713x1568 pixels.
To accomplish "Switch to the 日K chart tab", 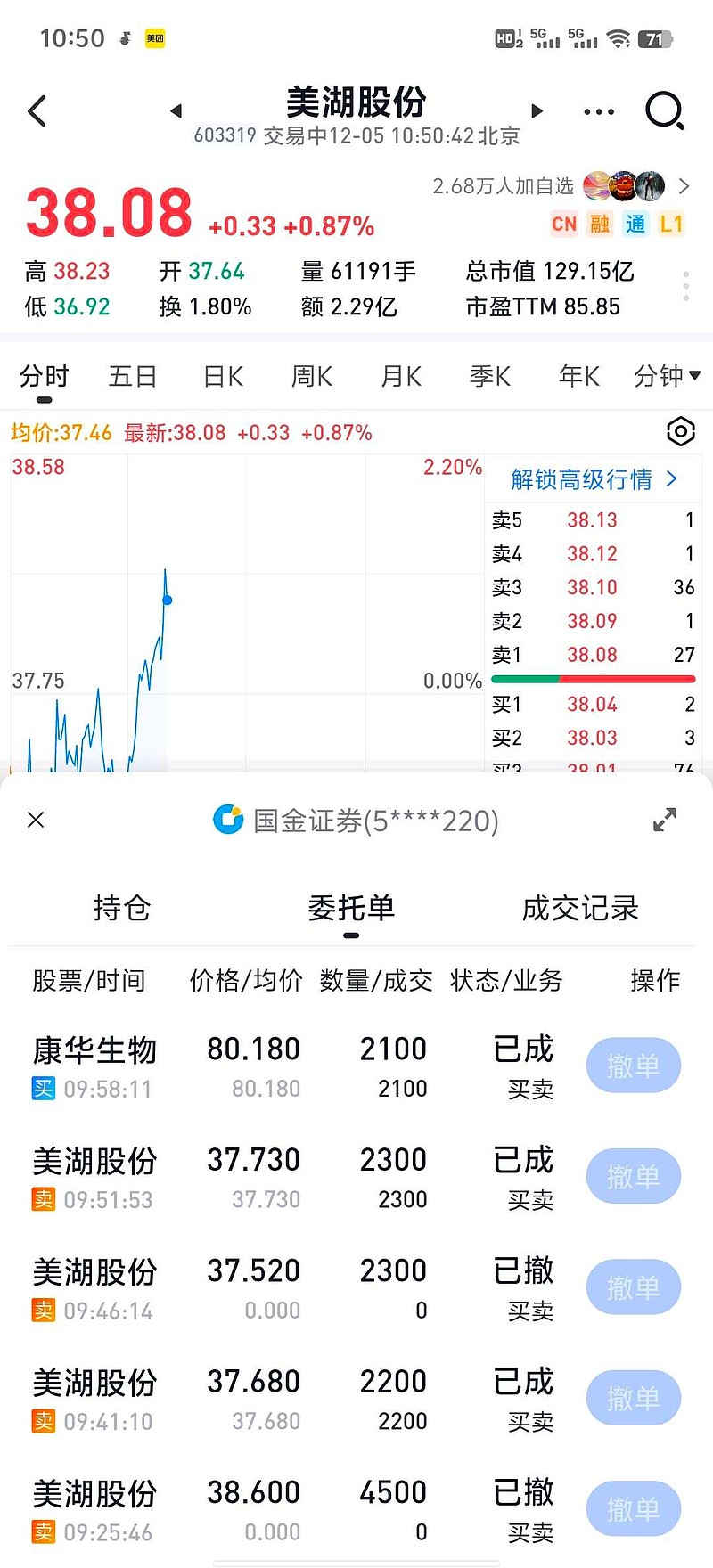I will 223,377.
